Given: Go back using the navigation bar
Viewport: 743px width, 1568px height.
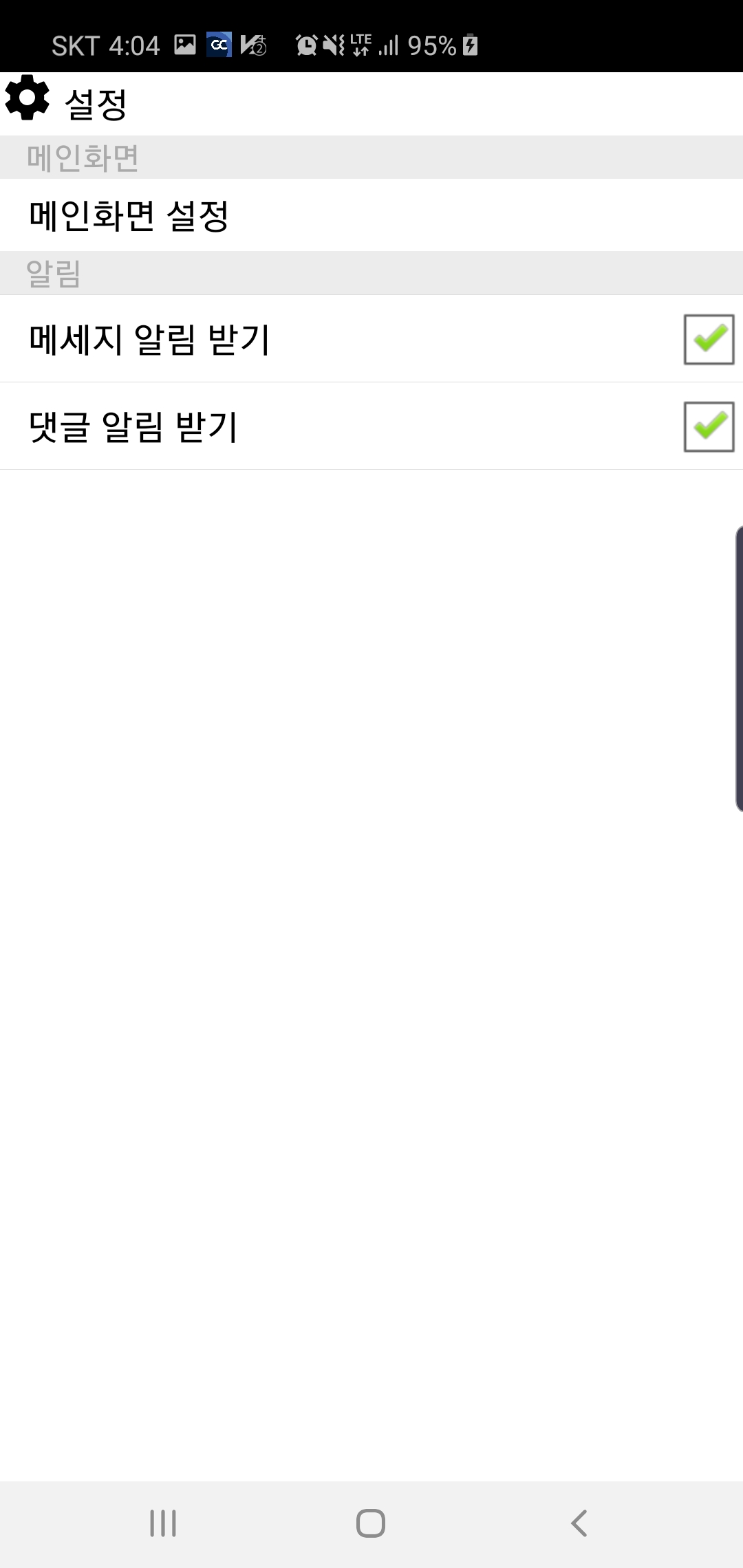Looking at the screenshot, I should pyautogui.click(x=579, y=1523).
